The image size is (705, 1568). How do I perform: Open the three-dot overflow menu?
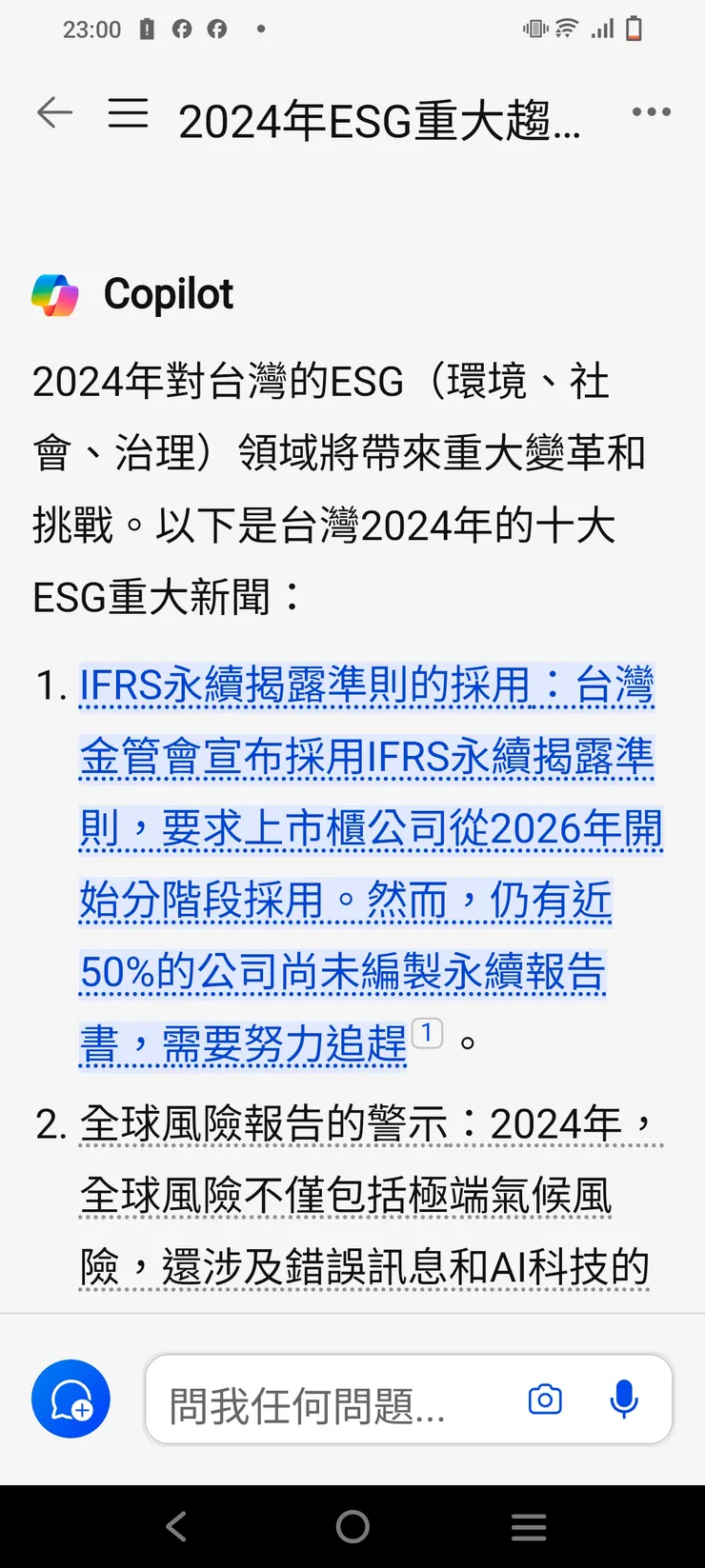pos(651,112)
